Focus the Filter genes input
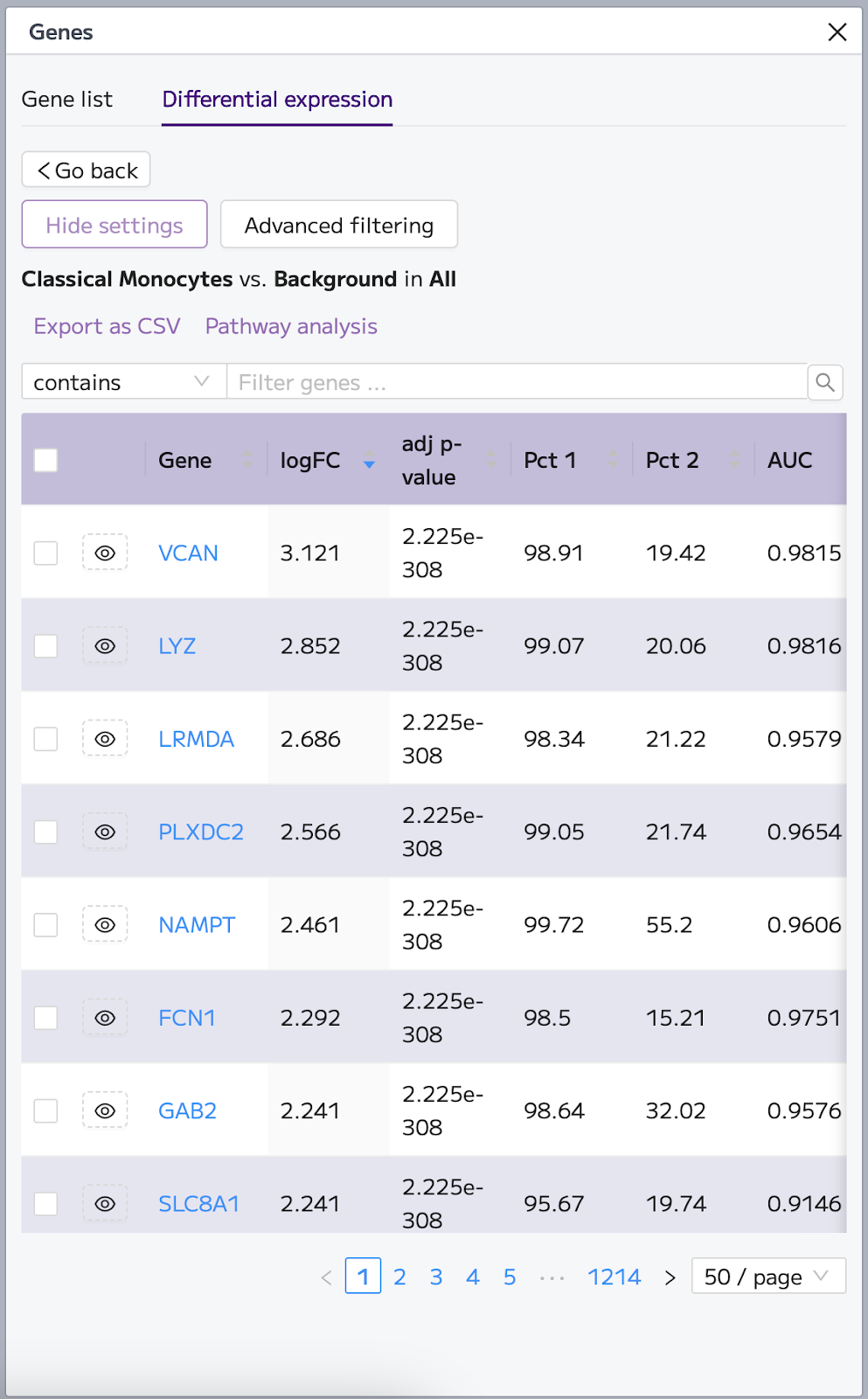This screenshot has width=868, height=1399. point(517,382)
